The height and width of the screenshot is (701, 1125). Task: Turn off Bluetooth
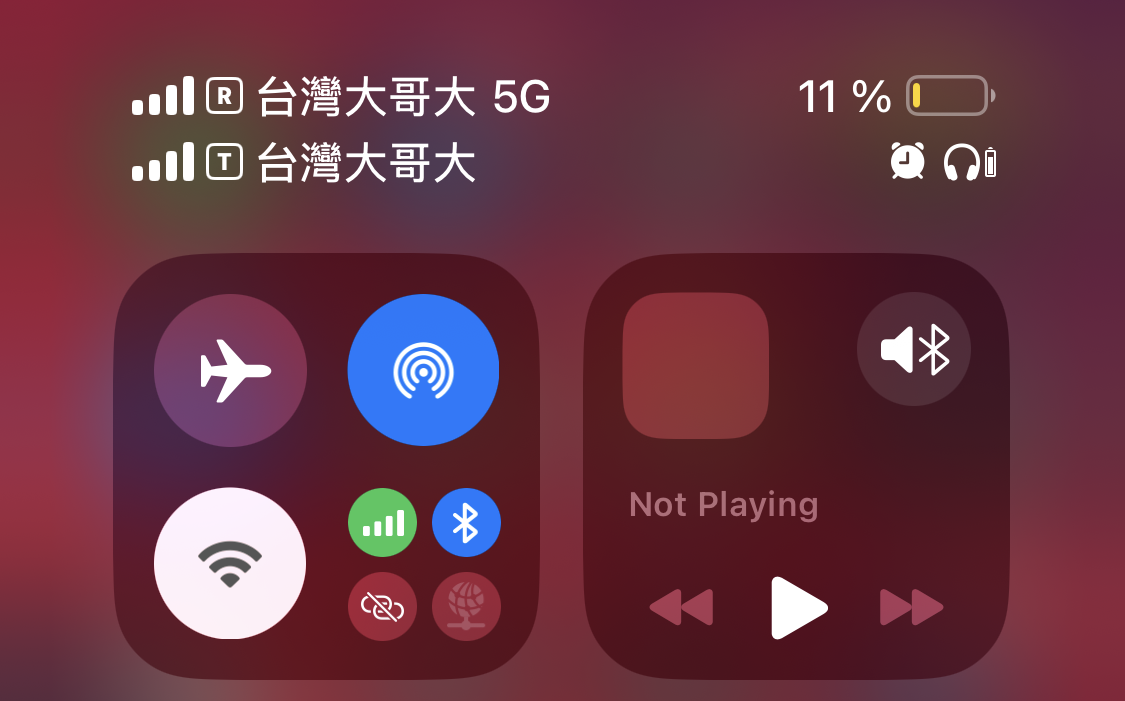(466, 523)
